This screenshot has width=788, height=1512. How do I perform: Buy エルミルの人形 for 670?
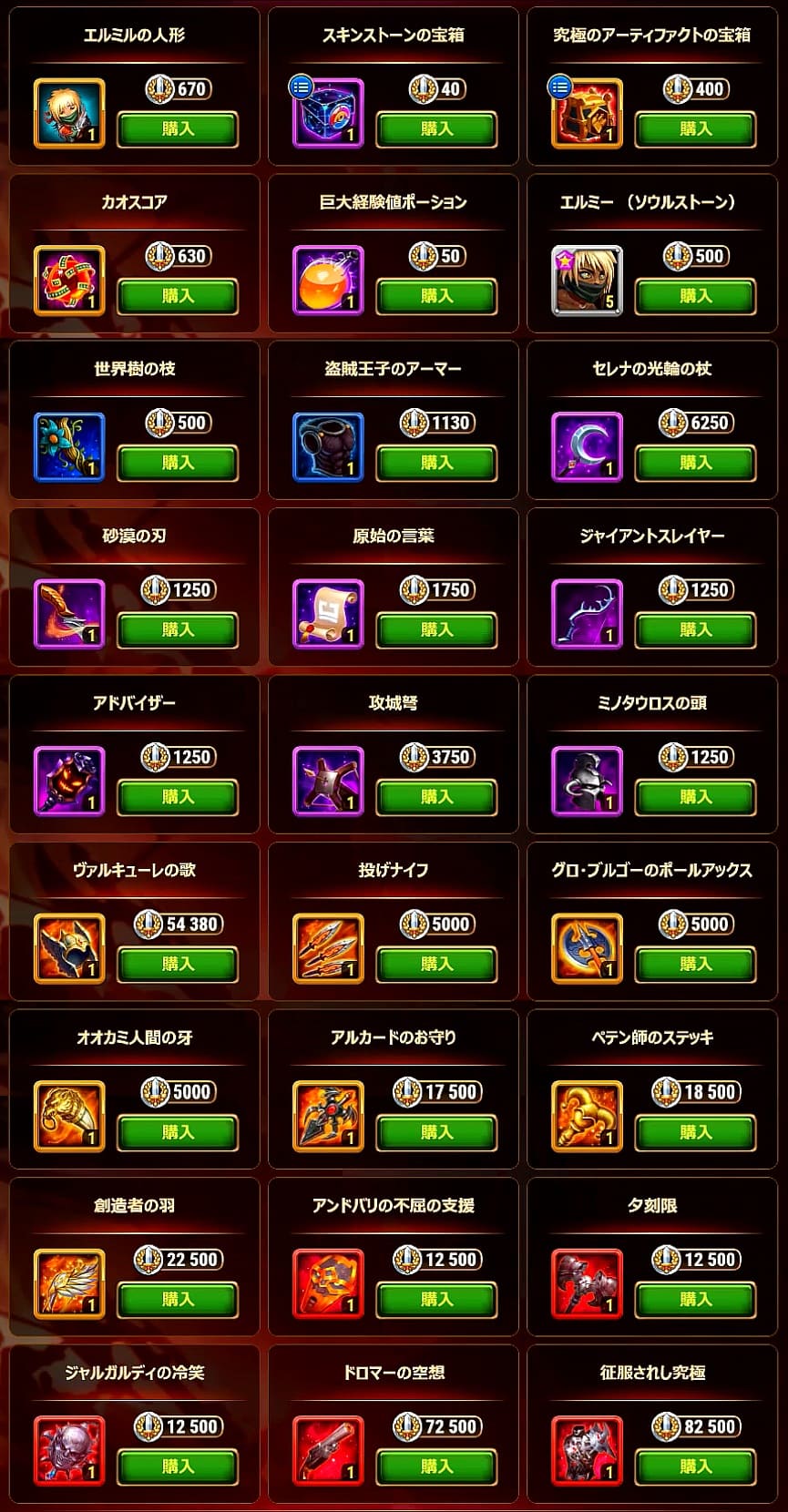[x=178, y=129]
